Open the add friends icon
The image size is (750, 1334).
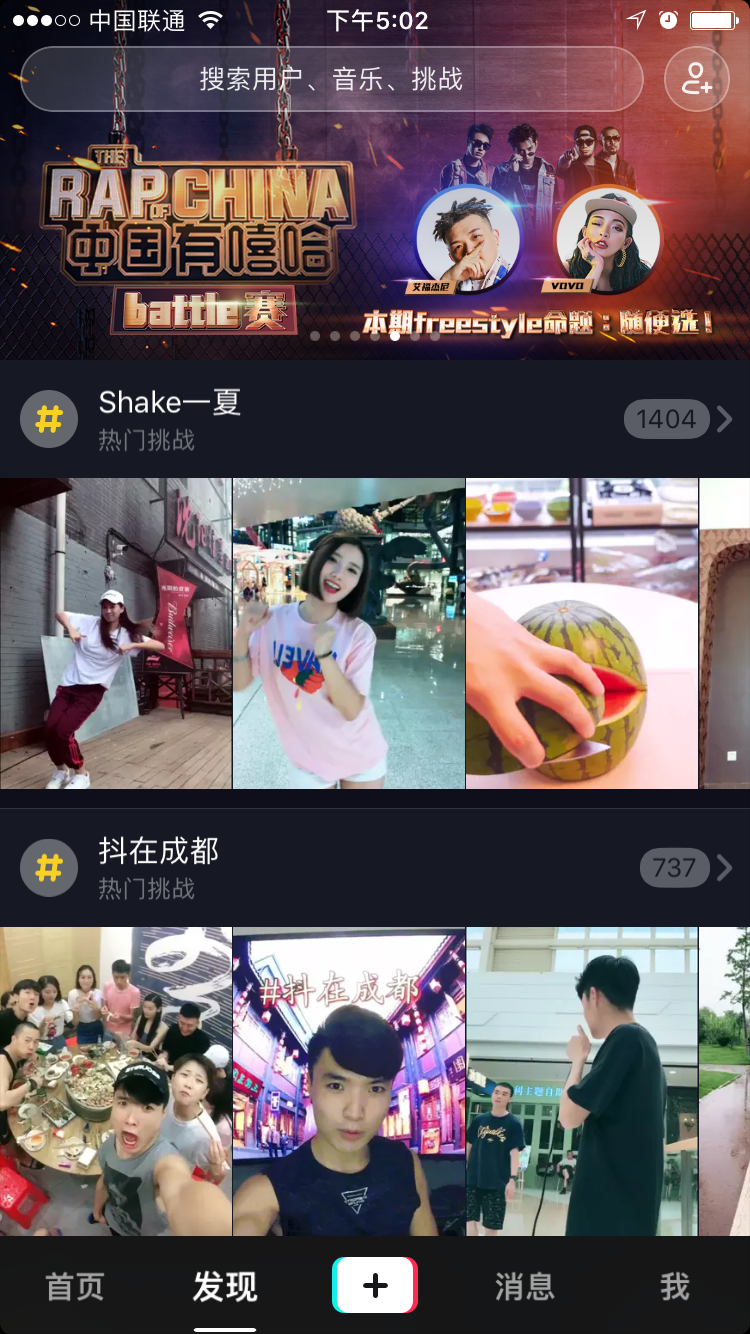coord(696,79)
